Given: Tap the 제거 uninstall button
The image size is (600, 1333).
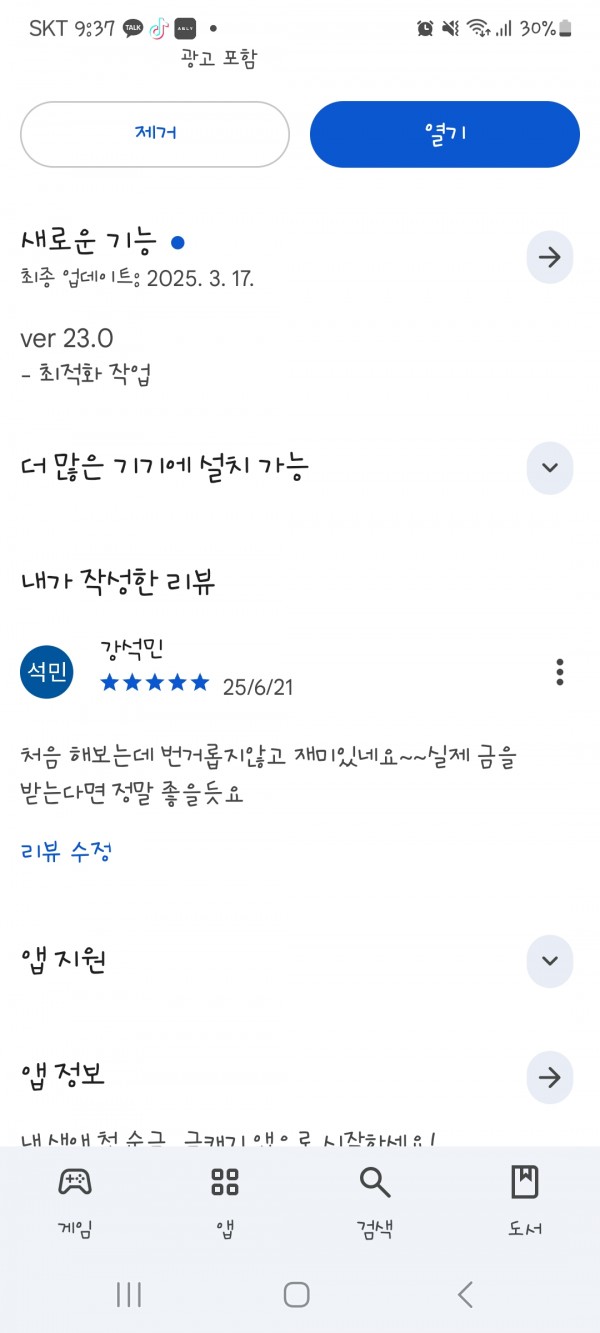Looking at the screenshot, I should [x=155, y=134].
